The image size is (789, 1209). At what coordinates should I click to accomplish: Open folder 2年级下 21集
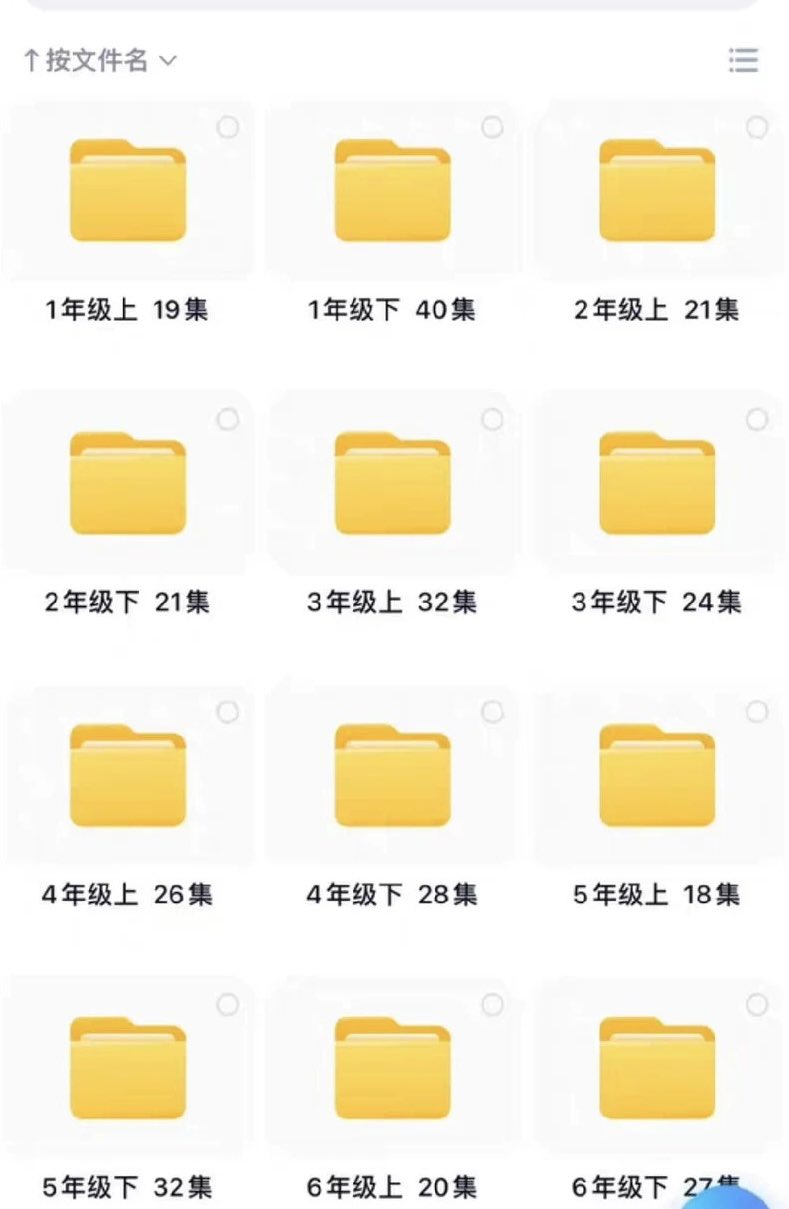click(x=127, y=484)
